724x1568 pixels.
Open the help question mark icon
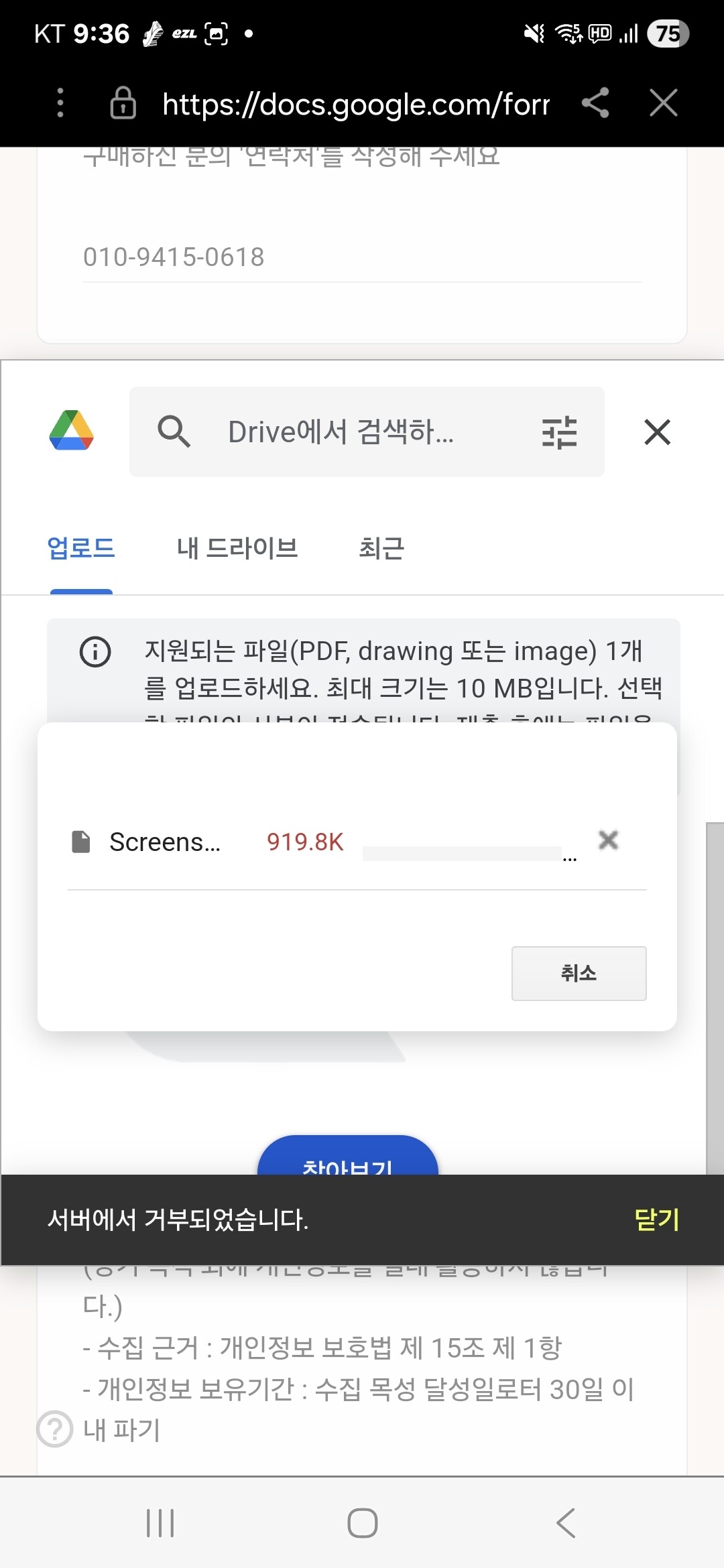(55, 1429)
